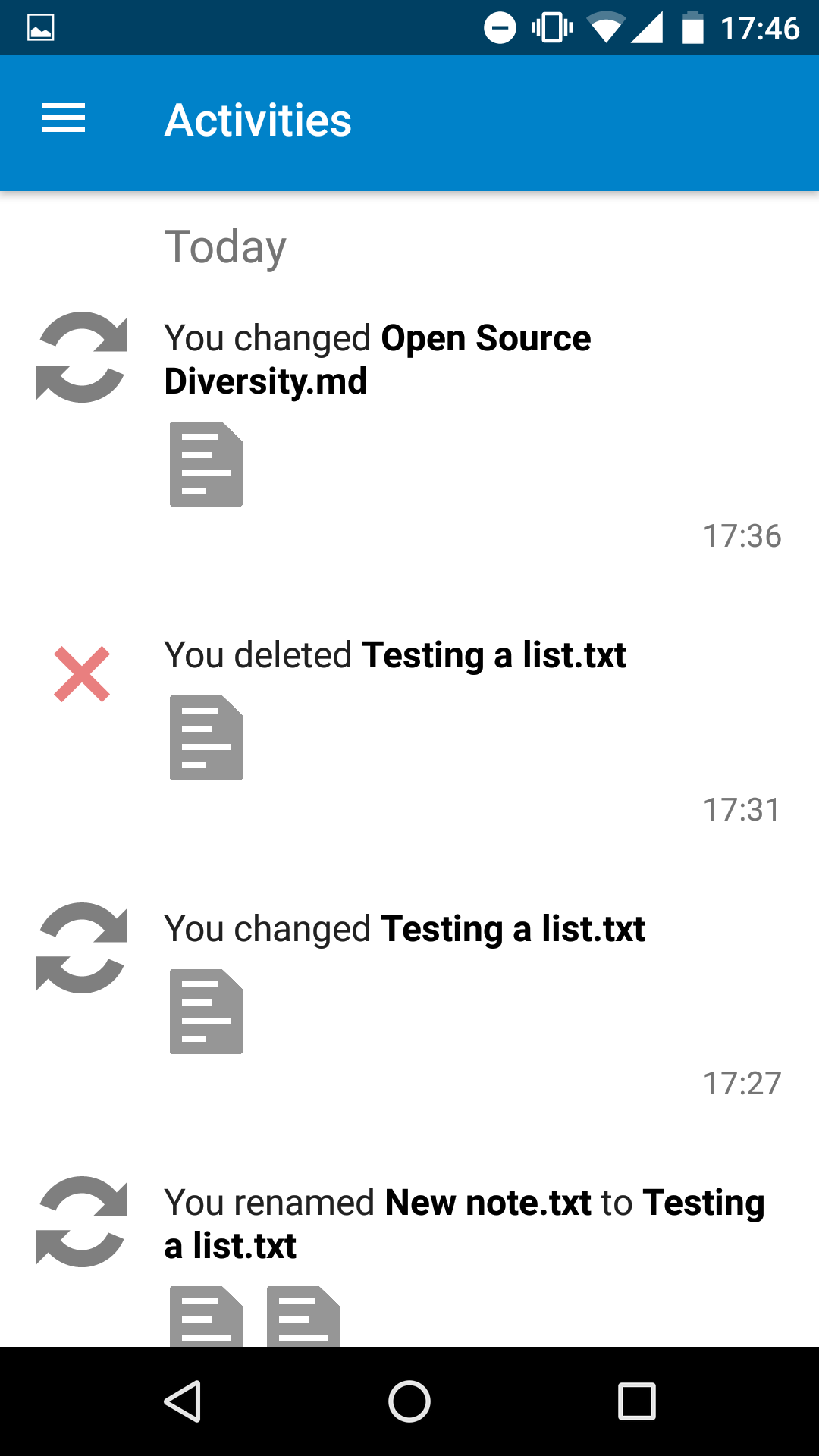This screenshot has height=1456, width=819.
Task: Tap the file thumbnail under 'You changed Testing a list.txt'
Action: click(206, 1012)
